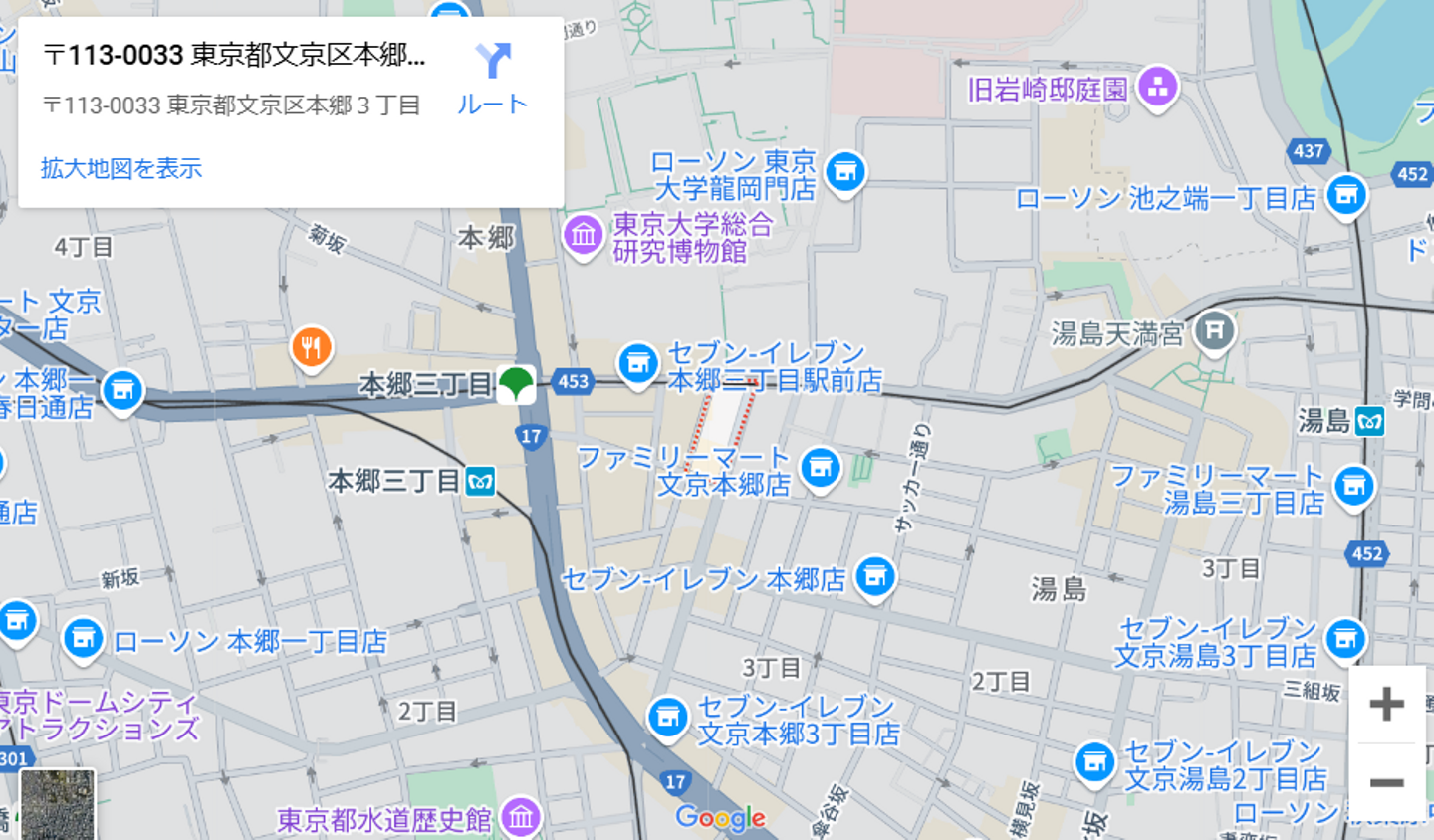Switch to satellite view thumbnail
Image resolution: width=1434 pixels, height=840 pixels.
tap(58, 804)
